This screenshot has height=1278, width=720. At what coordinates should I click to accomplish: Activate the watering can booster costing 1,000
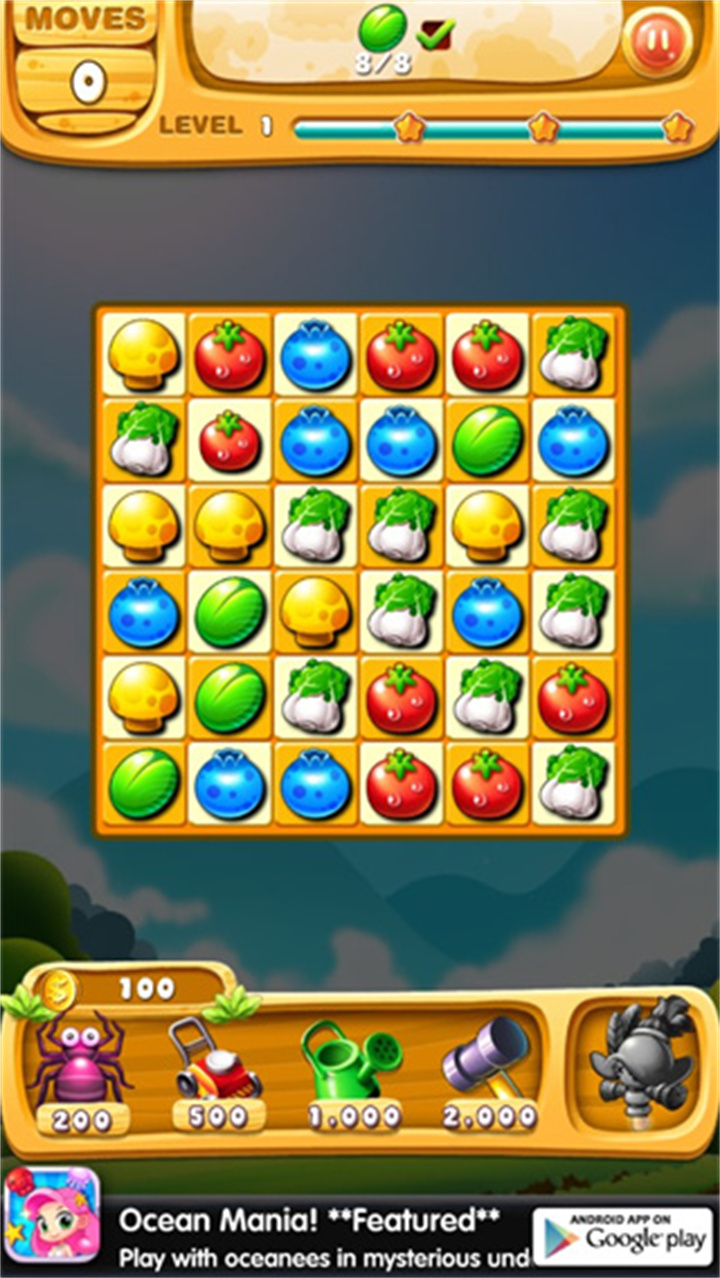(x=351, y=1065)
